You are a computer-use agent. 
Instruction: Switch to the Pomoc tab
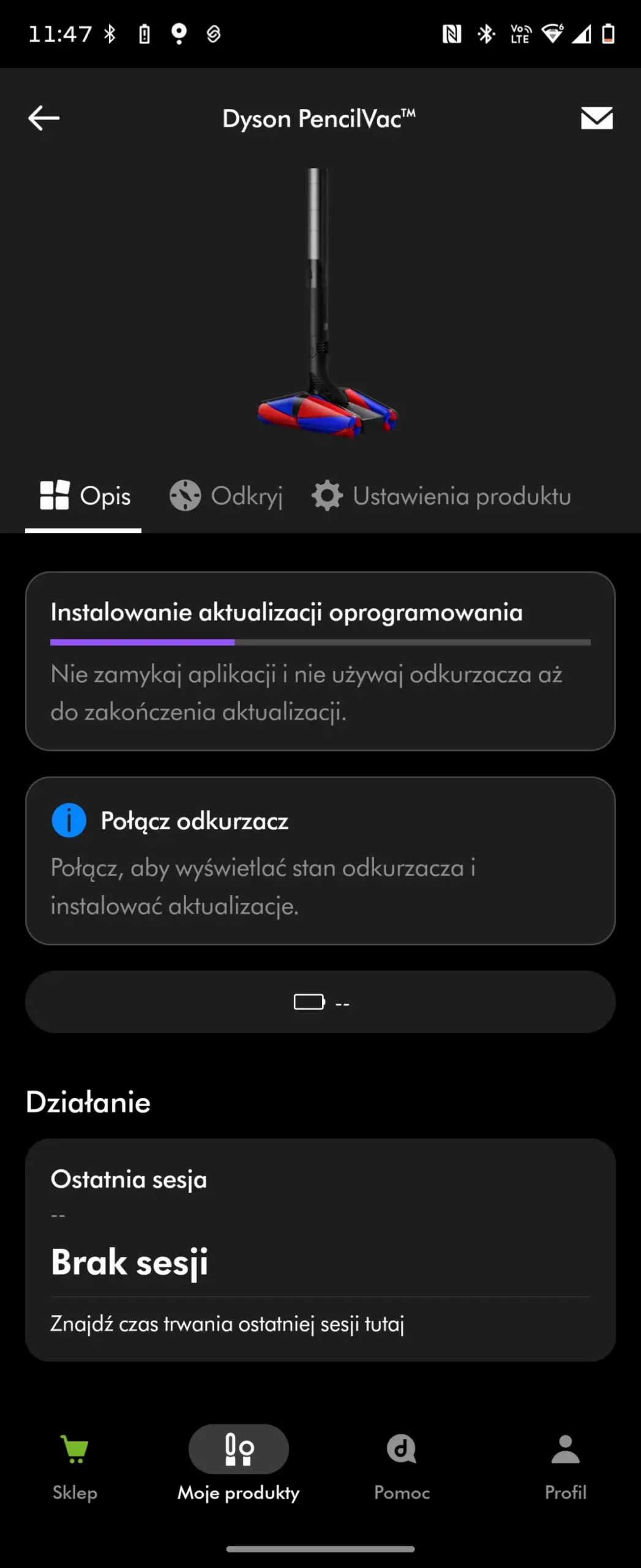[x=402, y=1466]
